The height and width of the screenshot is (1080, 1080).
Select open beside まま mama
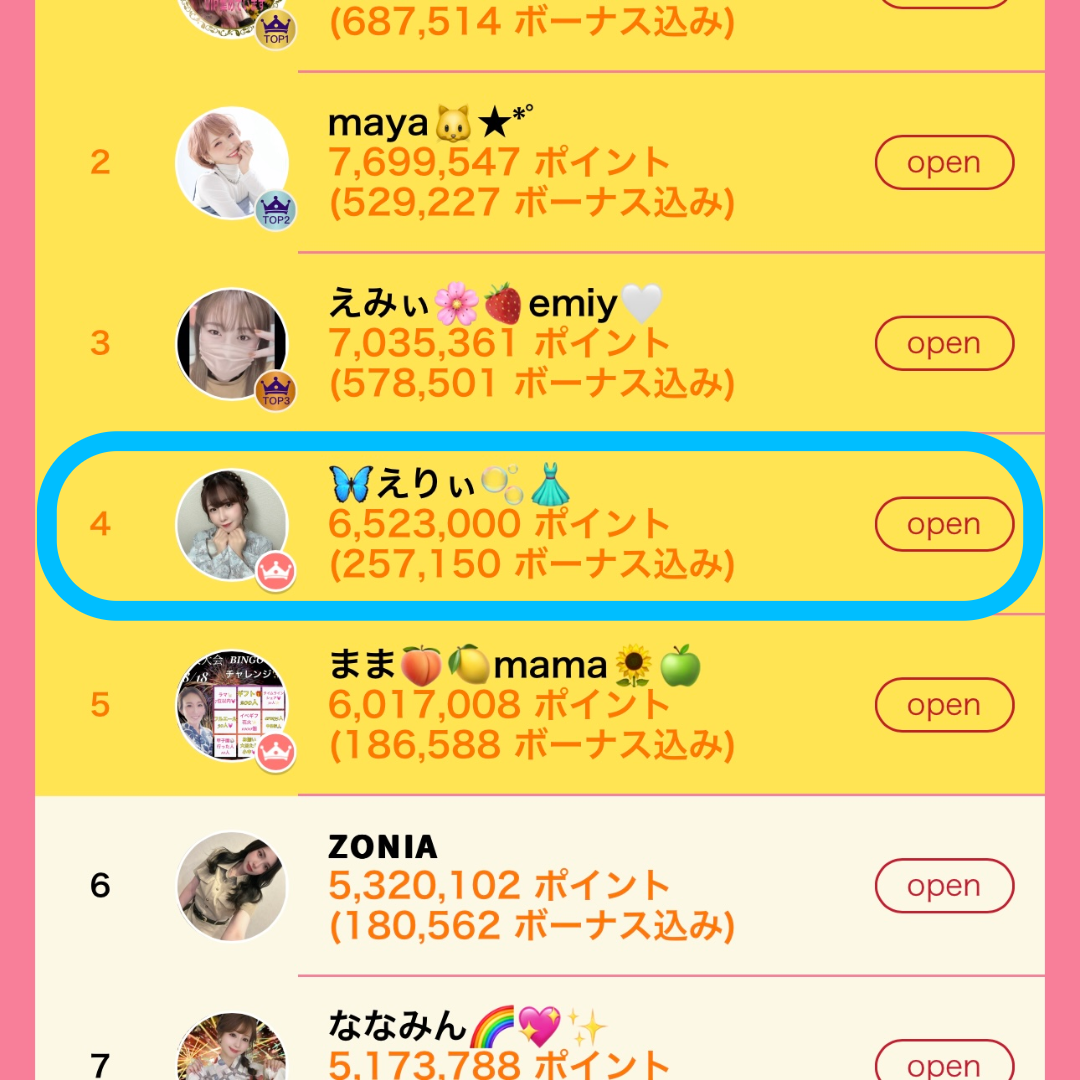click(944, 705)
